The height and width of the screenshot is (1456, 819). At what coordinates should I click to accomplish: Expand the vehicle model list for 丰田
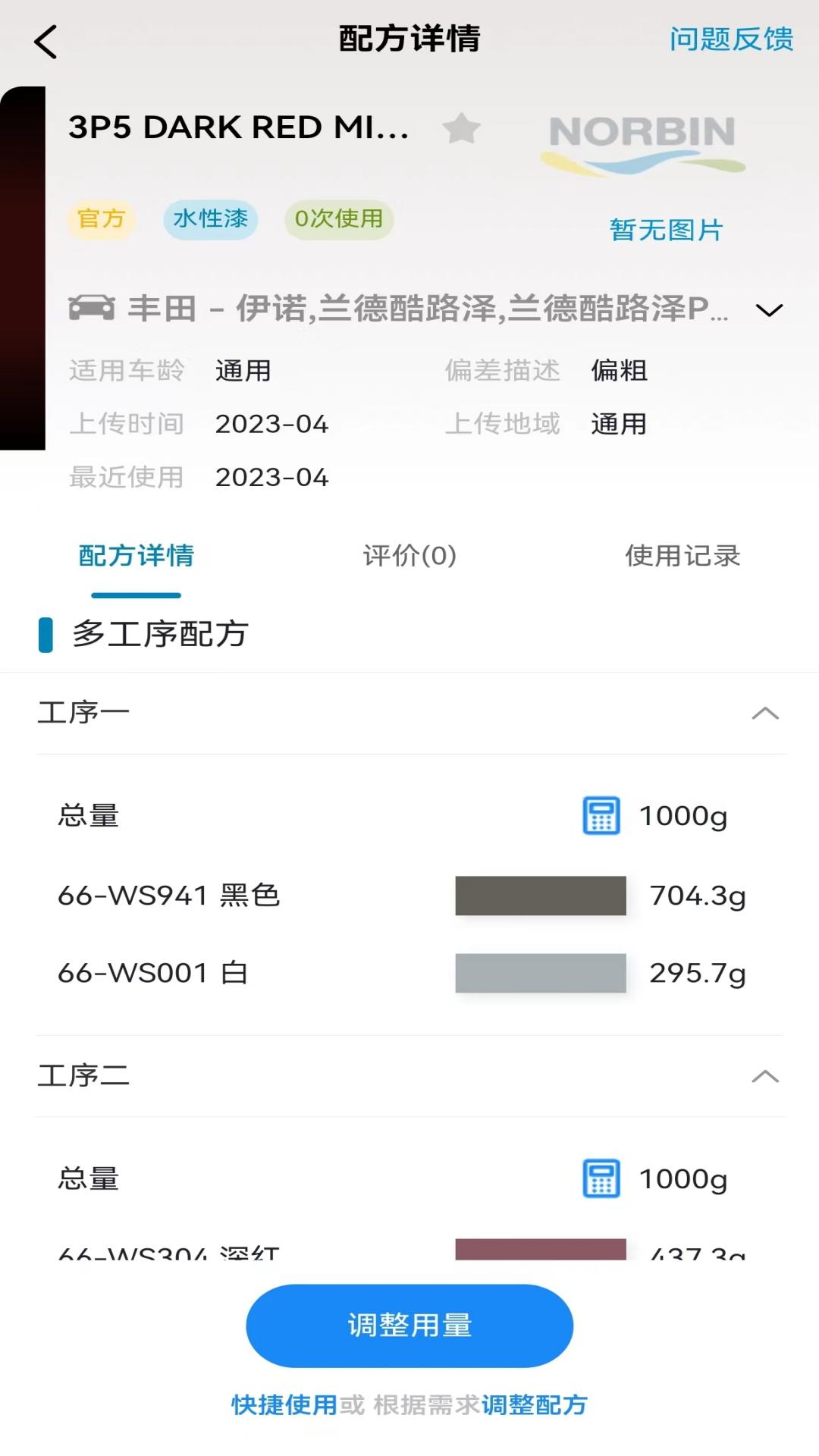769,310
